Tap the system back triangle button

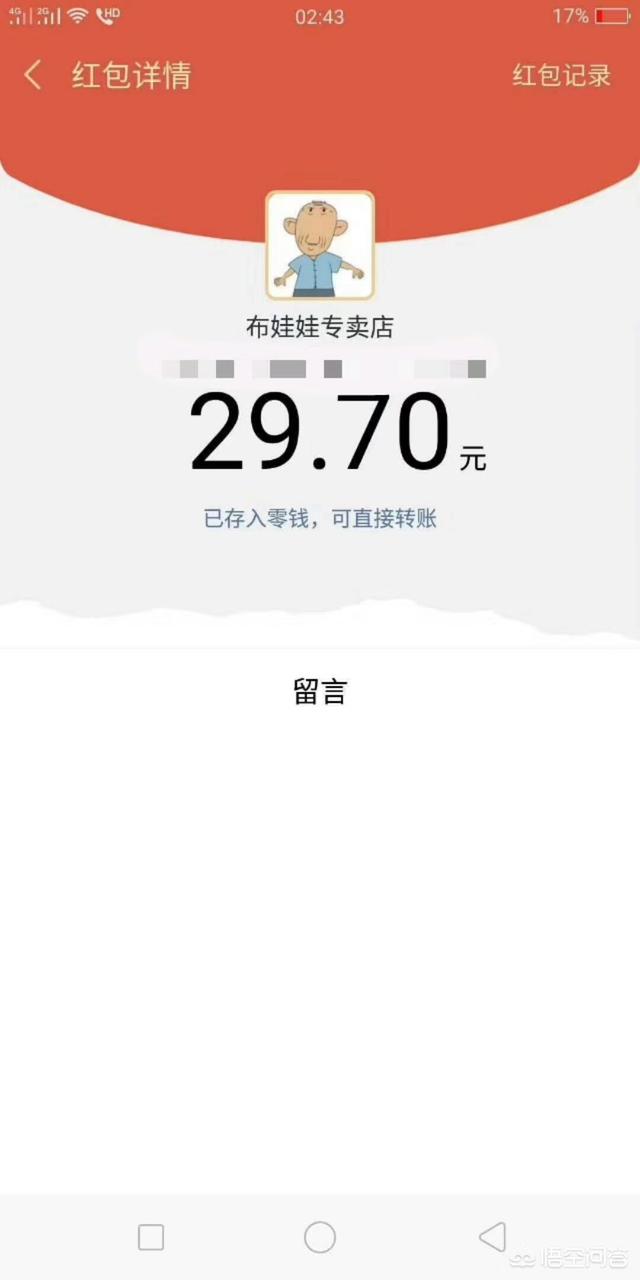(492, 1237)
